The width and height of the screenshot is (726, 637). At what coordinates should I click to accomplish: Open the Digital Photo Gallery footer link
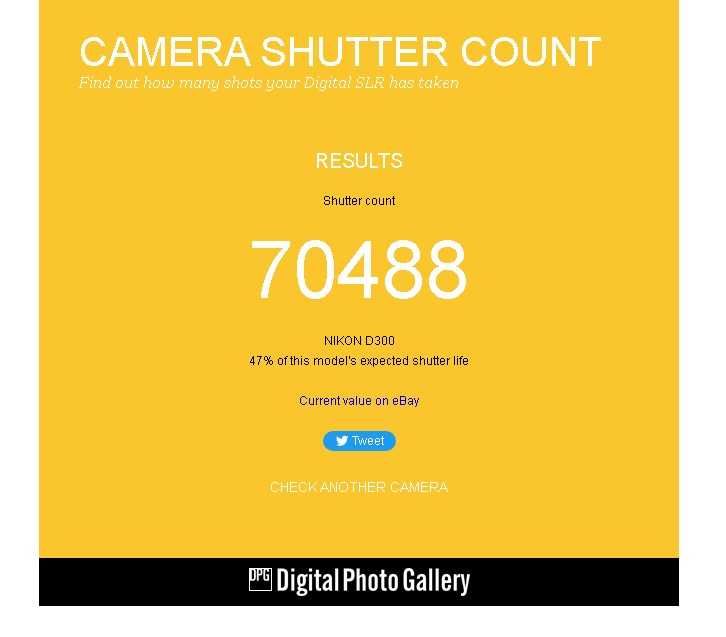pyautogui.click(x=359, y=581)
